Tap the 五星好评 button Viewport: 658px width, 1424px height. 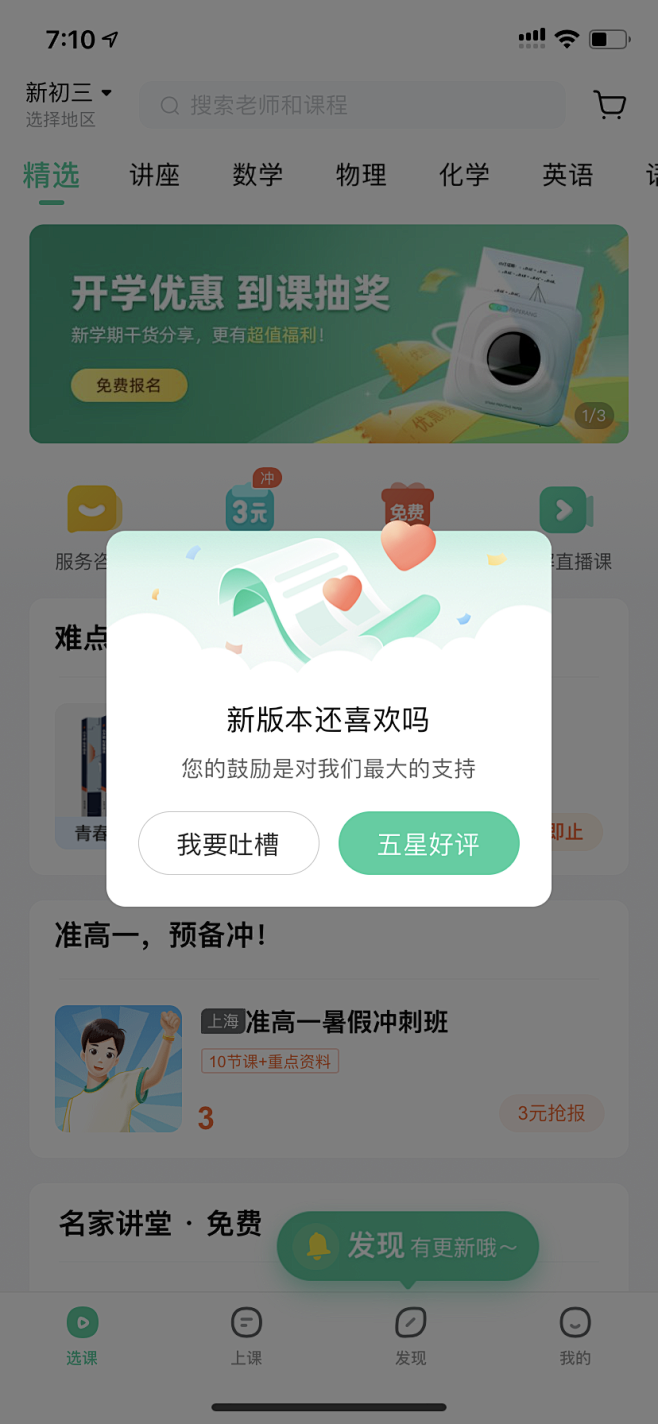coord(429,843)
